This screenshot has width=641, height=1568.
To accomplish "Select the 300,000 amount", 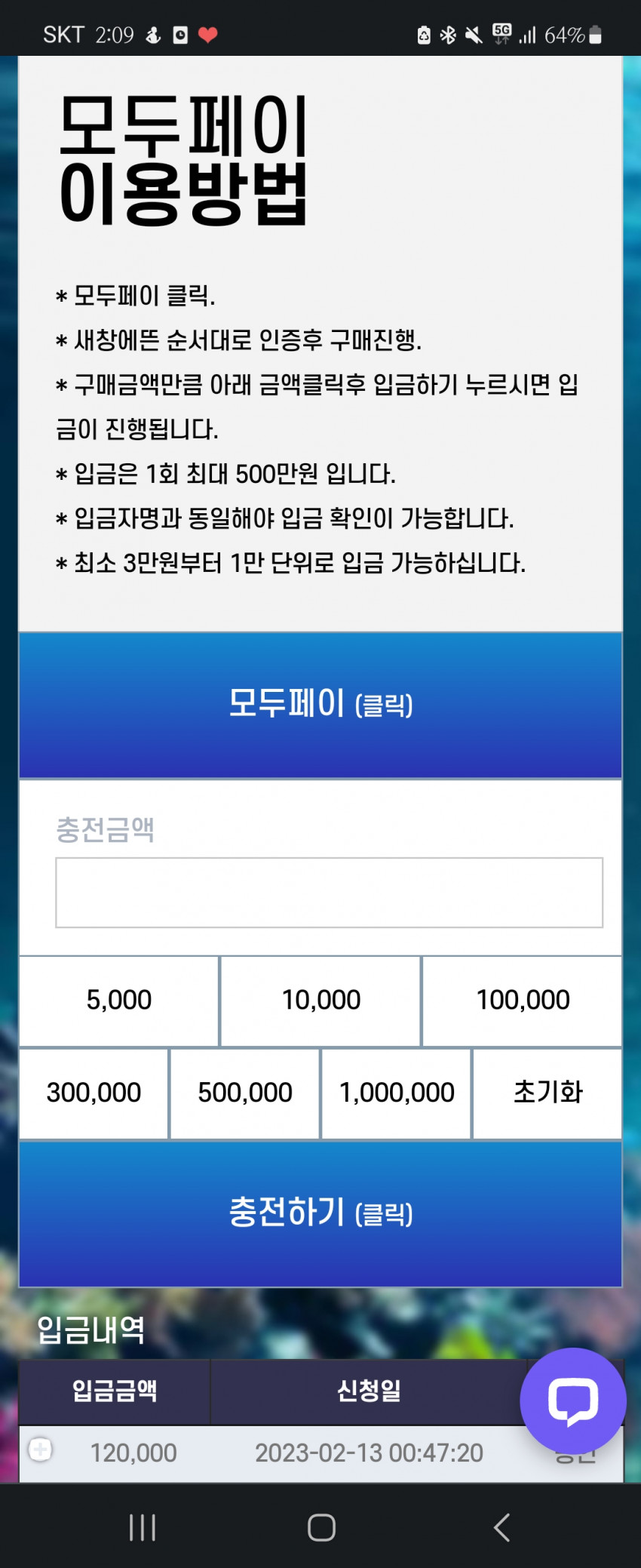I will click(94, 1093).
